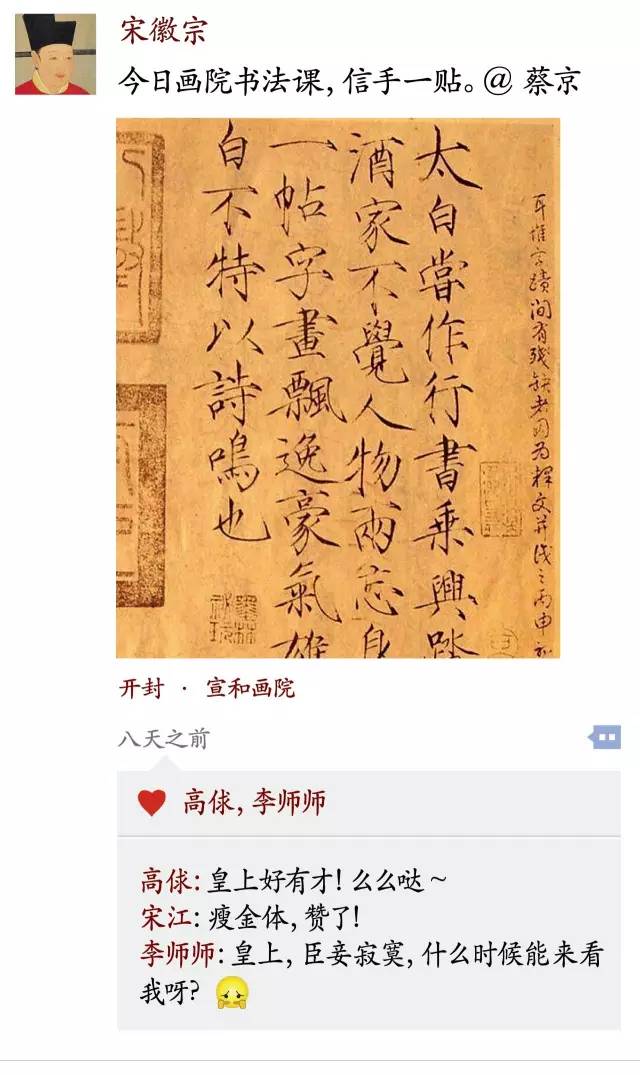Reply to 高俅's comment 皇上好有才
The height and width of the screenshot is (1075, 640).
294,881
